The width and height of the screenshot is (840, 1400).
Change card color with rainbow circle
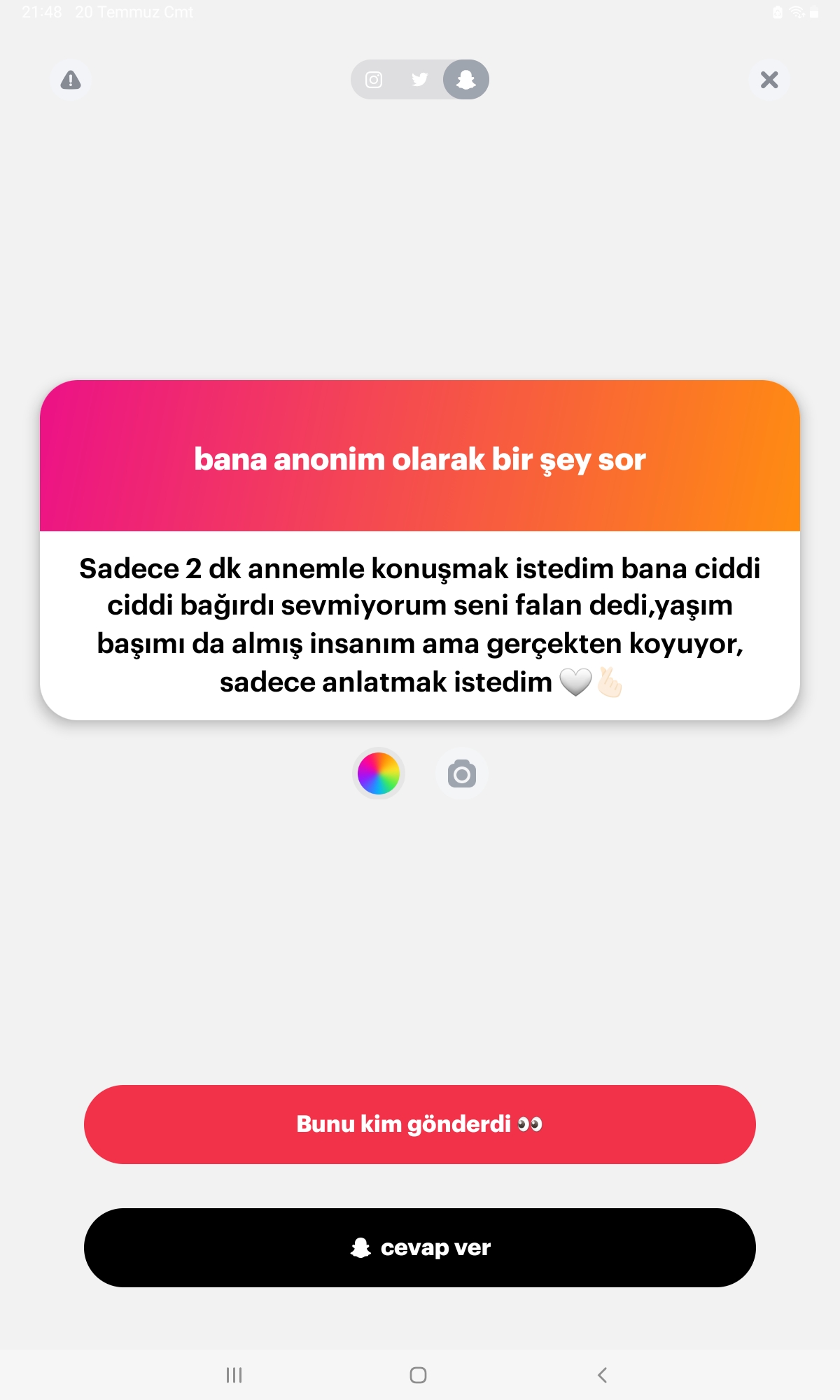pyautogui.click(x=378, y=773)
